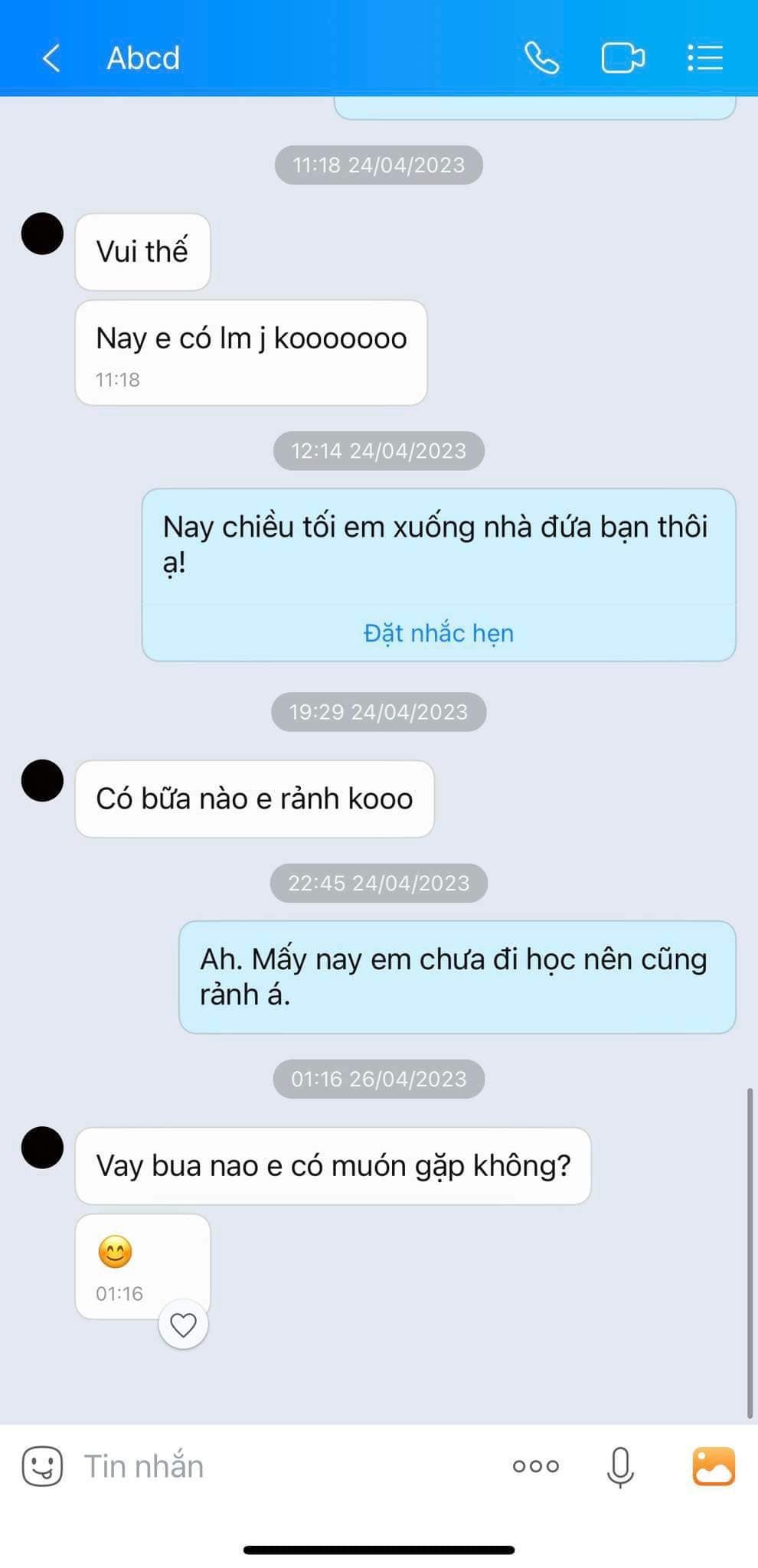Viewport: 758px width, 1568px height.
Task: Open more input options via three dots
Action: click(537, 1465)
